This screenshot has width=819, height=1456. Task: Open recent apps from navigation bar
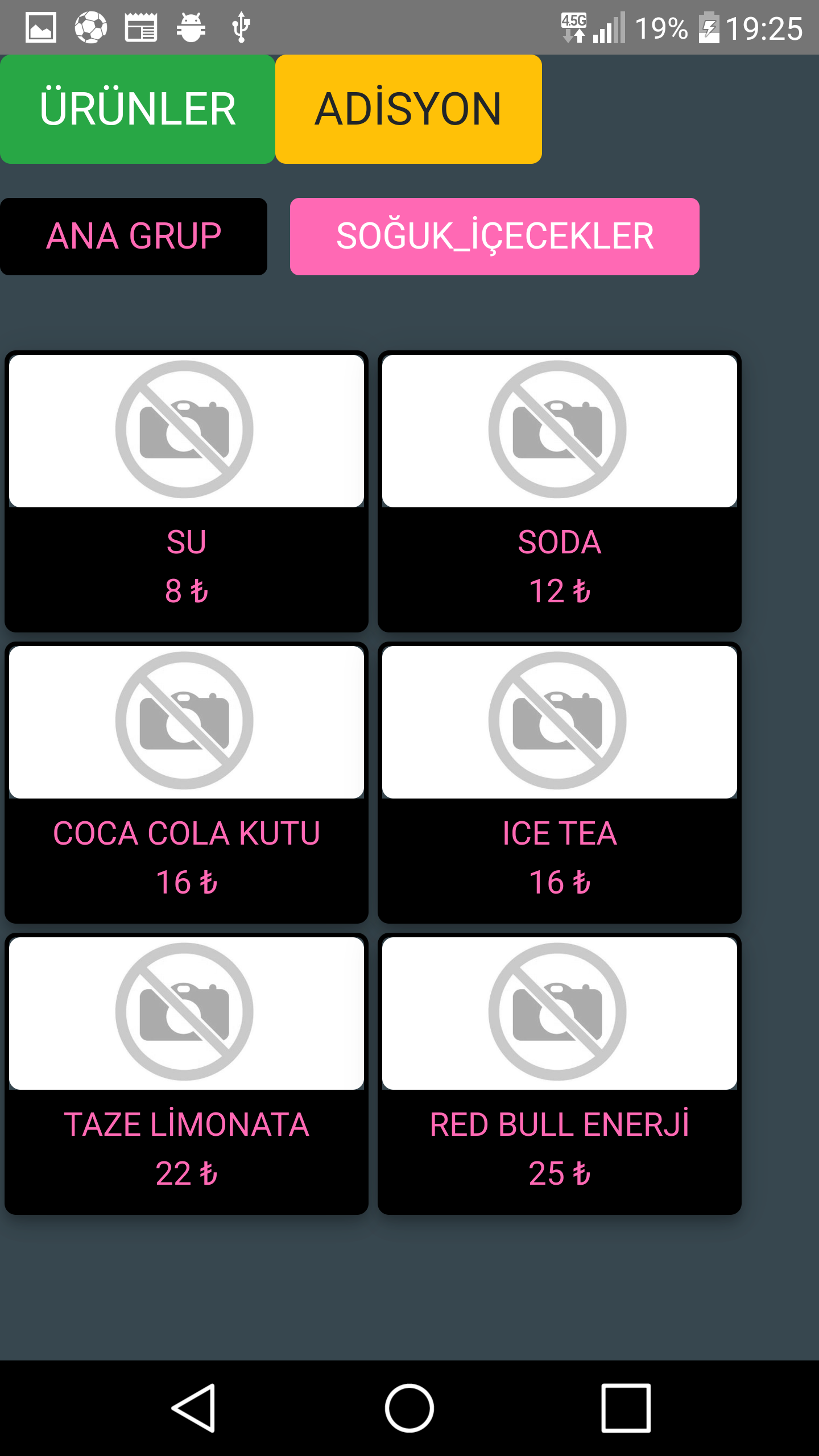(626, 1408)
